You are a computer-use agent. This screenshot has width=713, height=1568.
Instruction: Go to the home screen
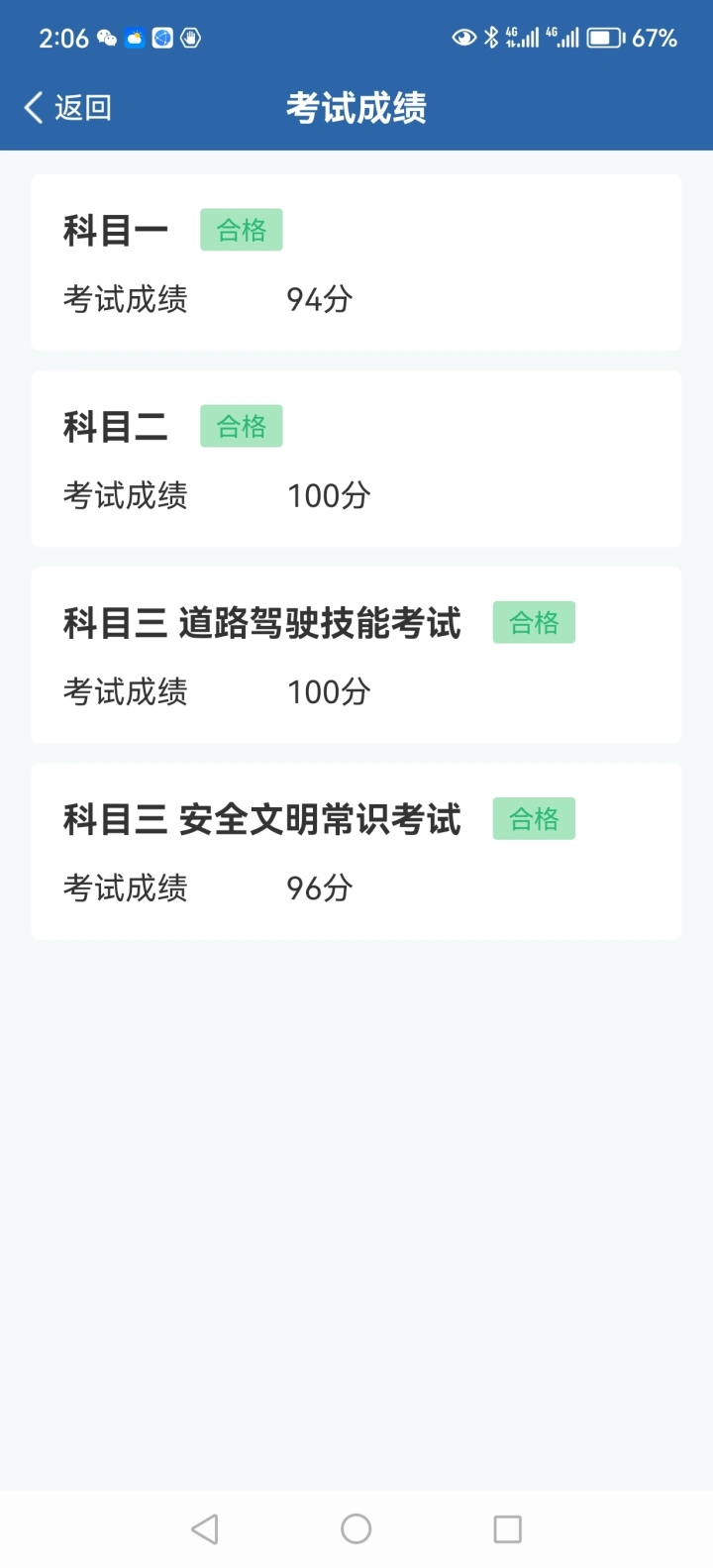pyautogui.click(x=356, y=1528)
